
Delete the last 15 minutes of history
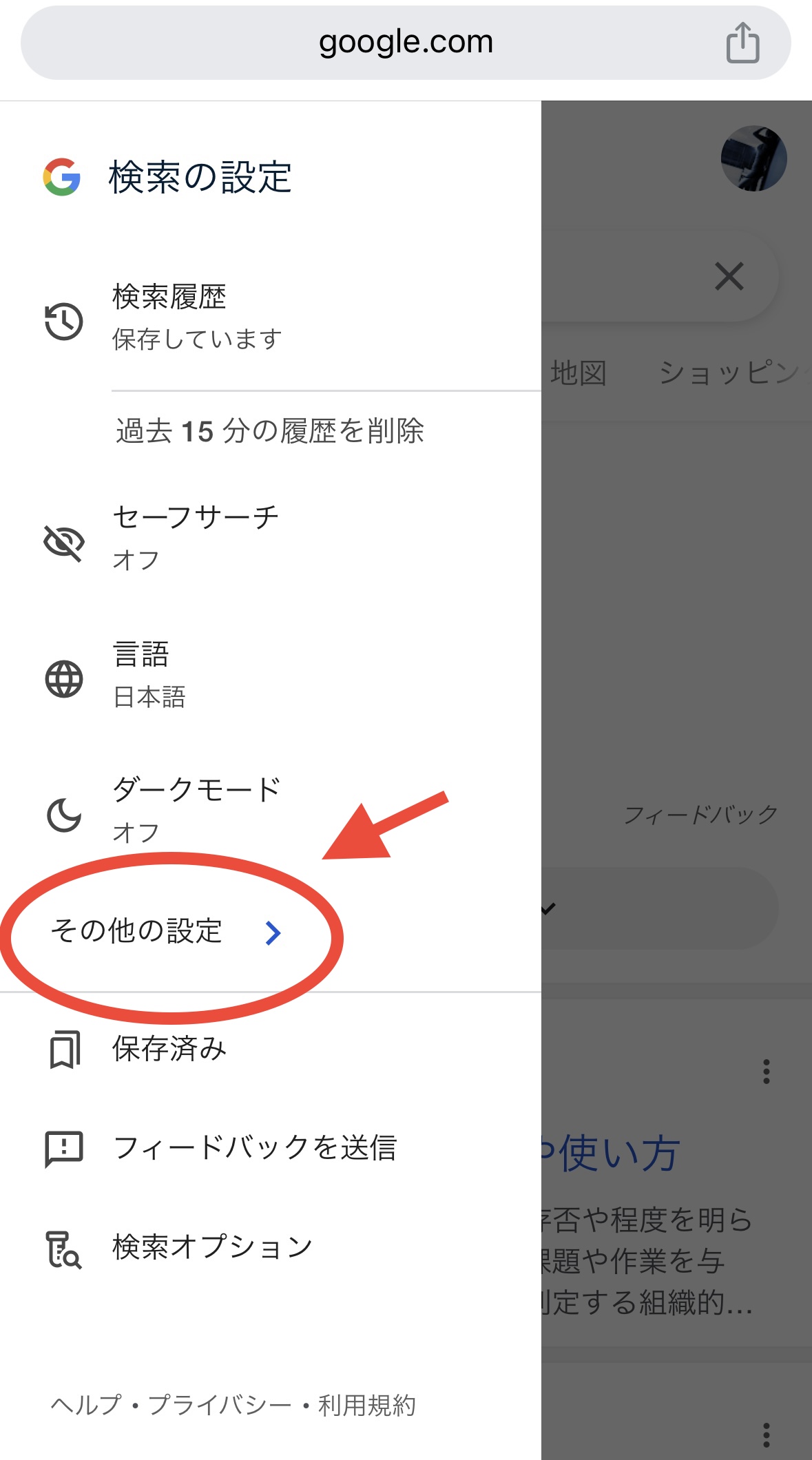pyautogui.click(x=270, y=431)
